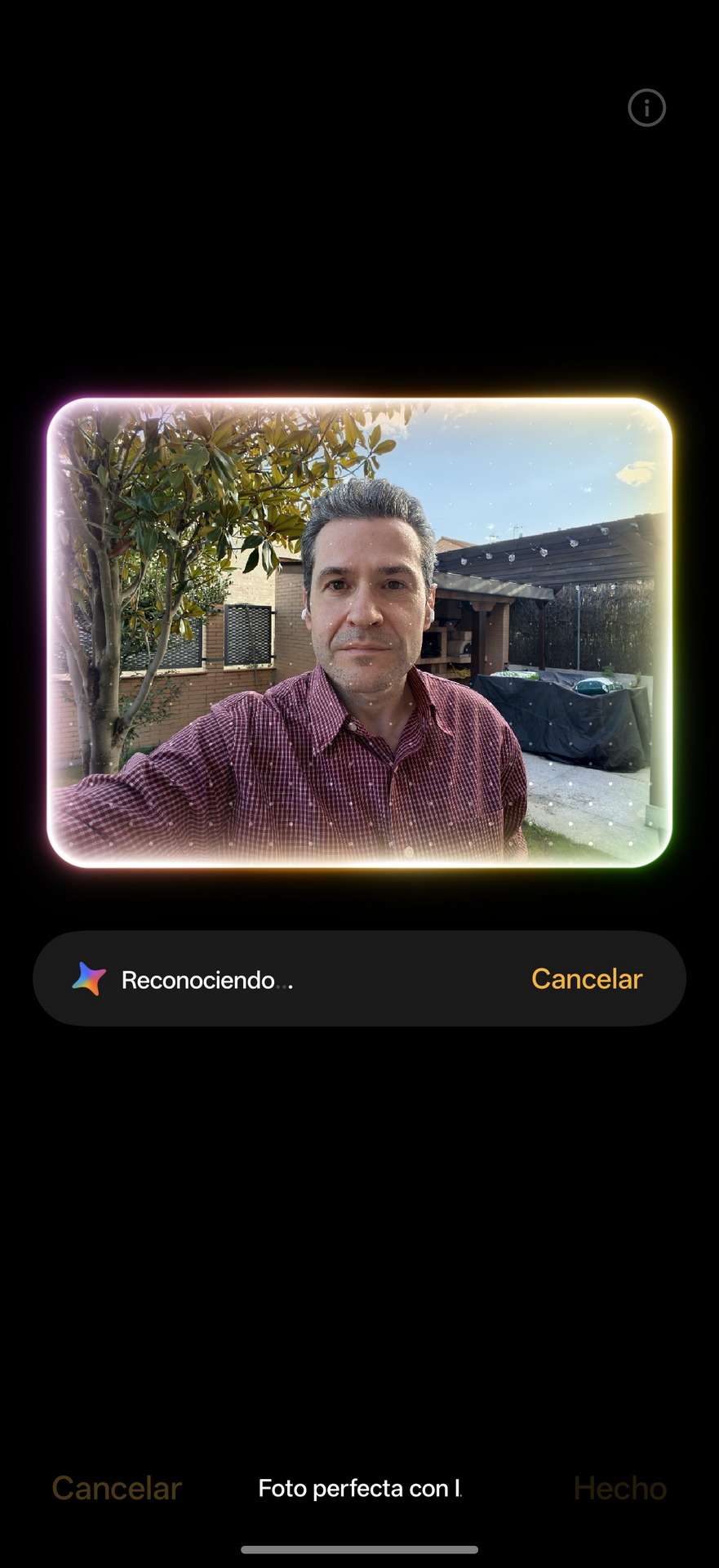Tap Cancelar in the bottom bar
This screenshot has height=1568, width=719.
117,1488
